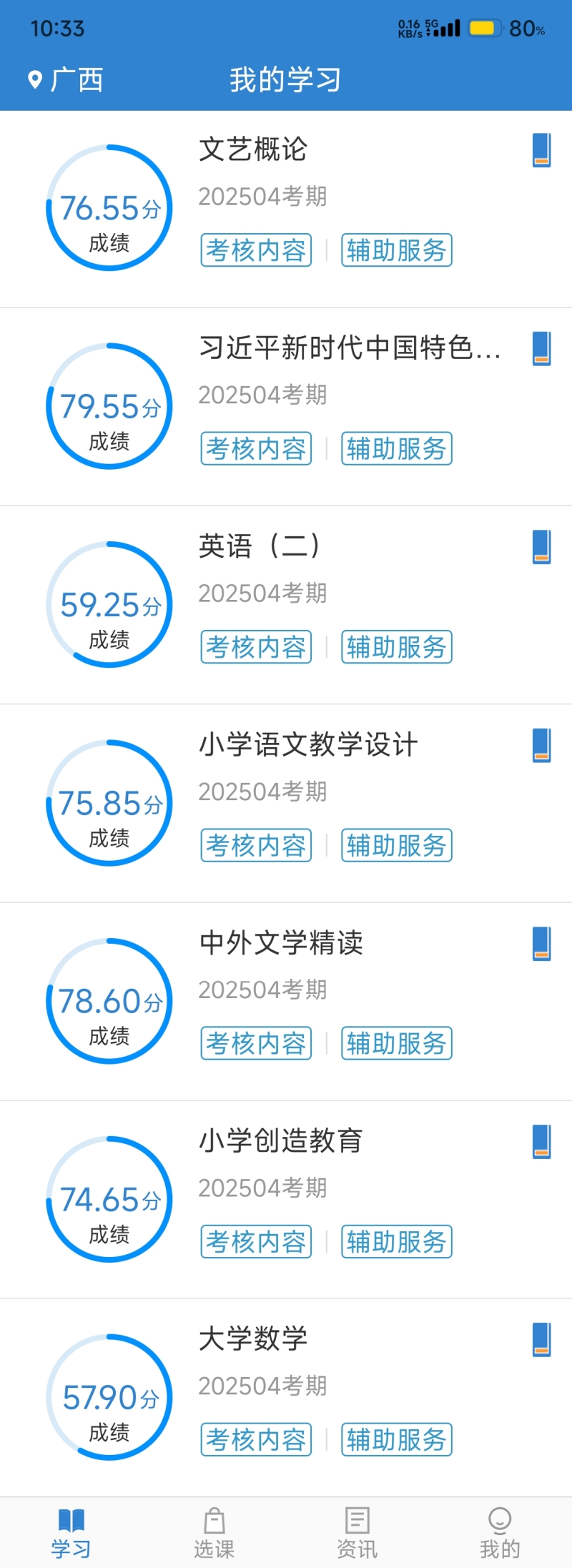Switch to the 选课 tab
Image resolution: width=572 pixels, height=1568 pixels.
[x=214, y=1533]
